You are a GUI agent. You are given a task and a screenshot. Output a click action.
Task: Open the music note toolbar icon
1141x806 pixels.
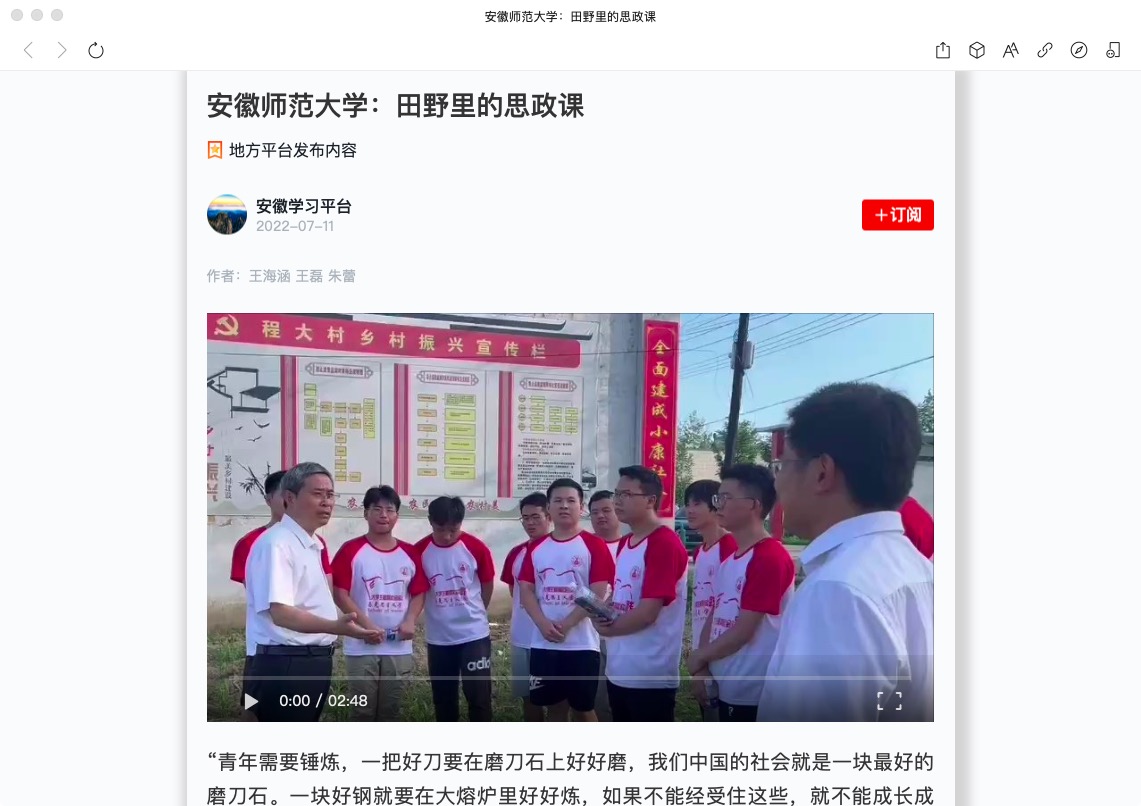click(1113, 50)
